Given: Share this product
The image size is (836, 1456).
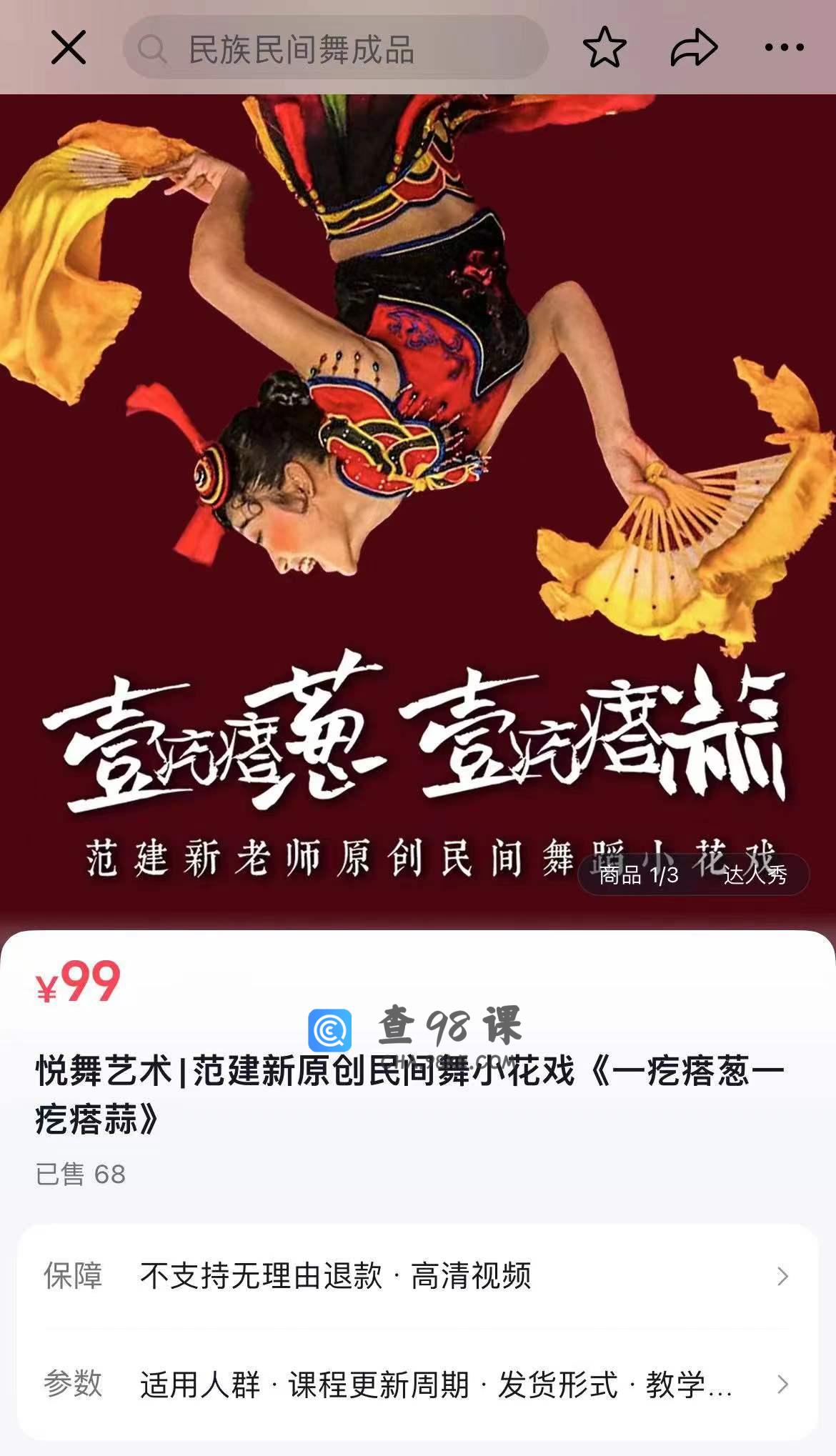Looking at the screenshot, I should pos(693,48).
